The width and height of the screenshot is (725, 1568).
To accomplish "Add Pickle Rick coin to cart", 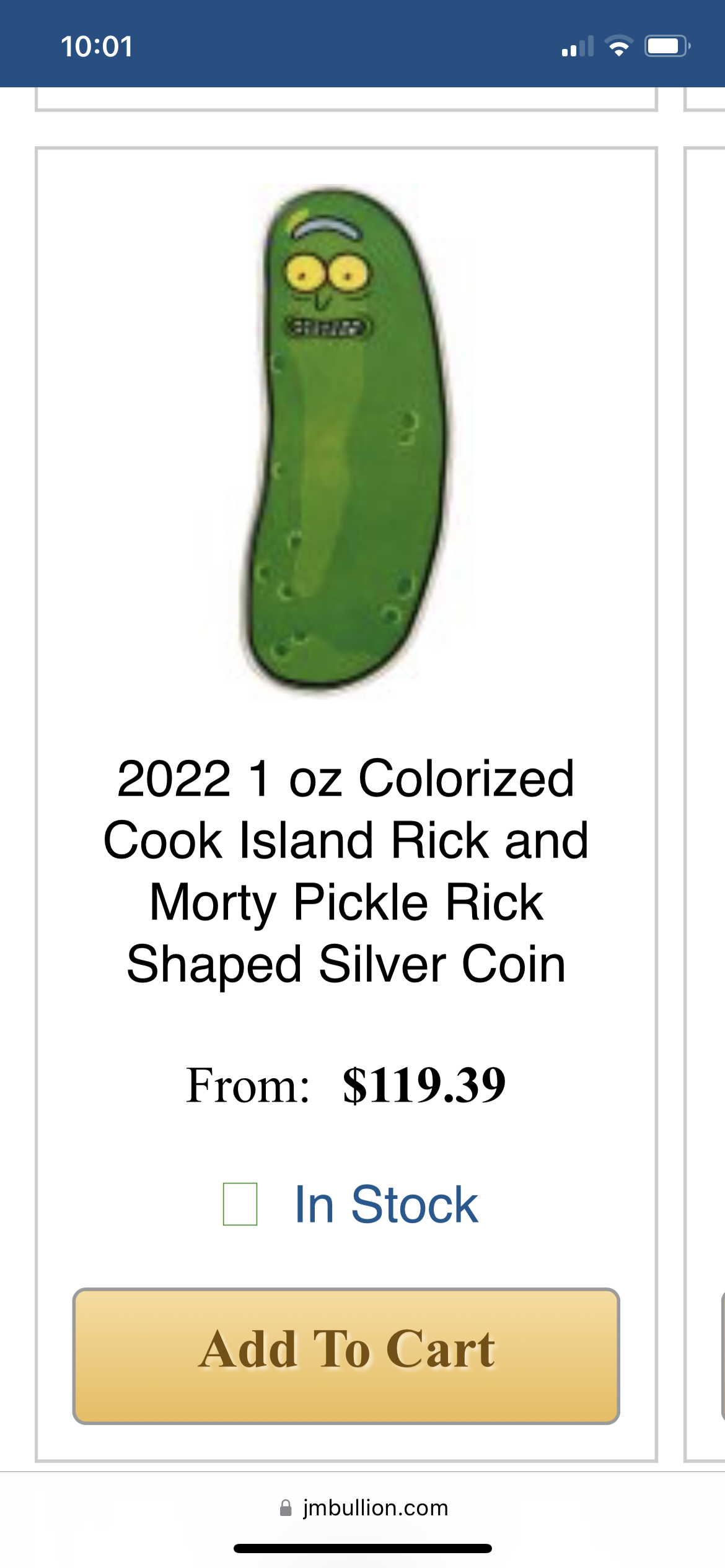I will point(346,1356).
